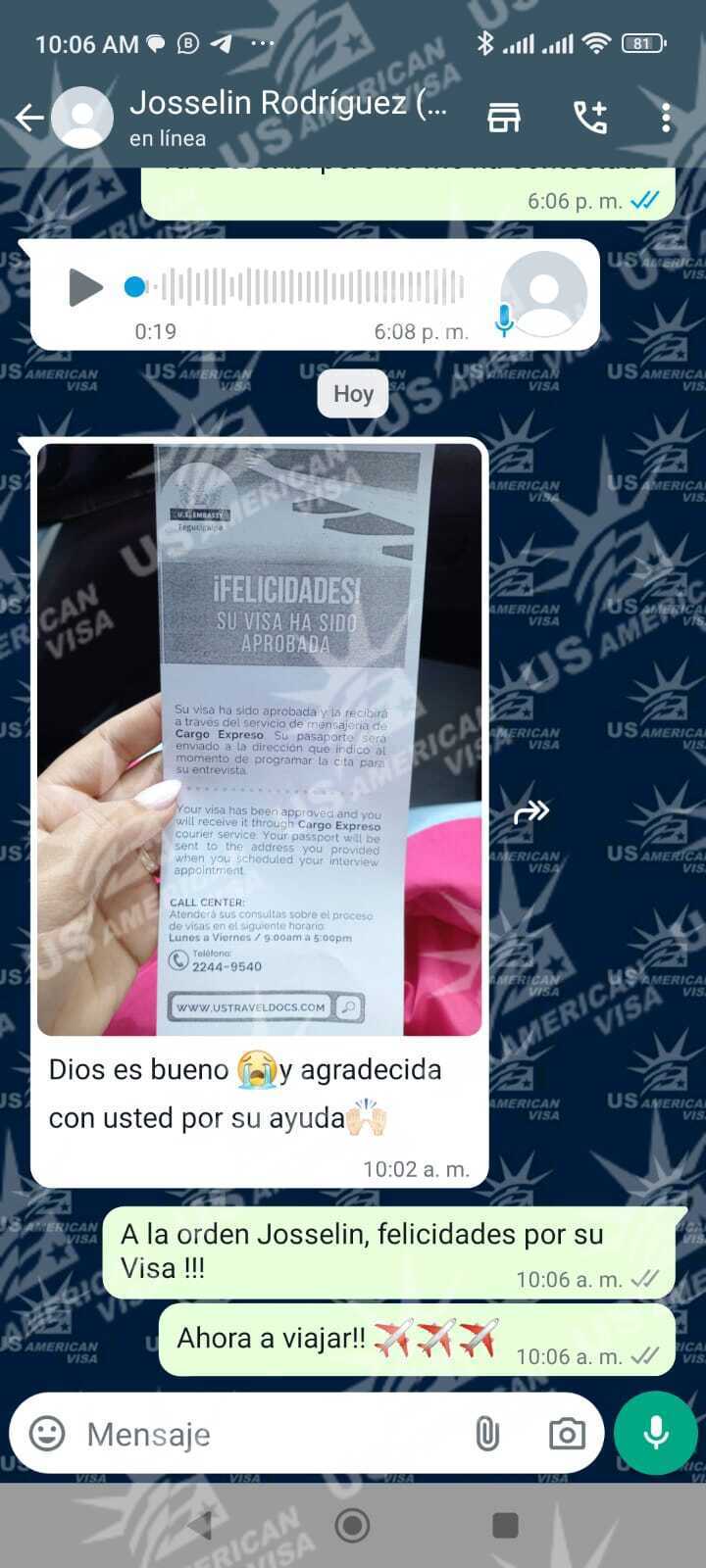Open the chat overflow menu
This screenshot has height=1568, width=706.
tap(666, 119)
